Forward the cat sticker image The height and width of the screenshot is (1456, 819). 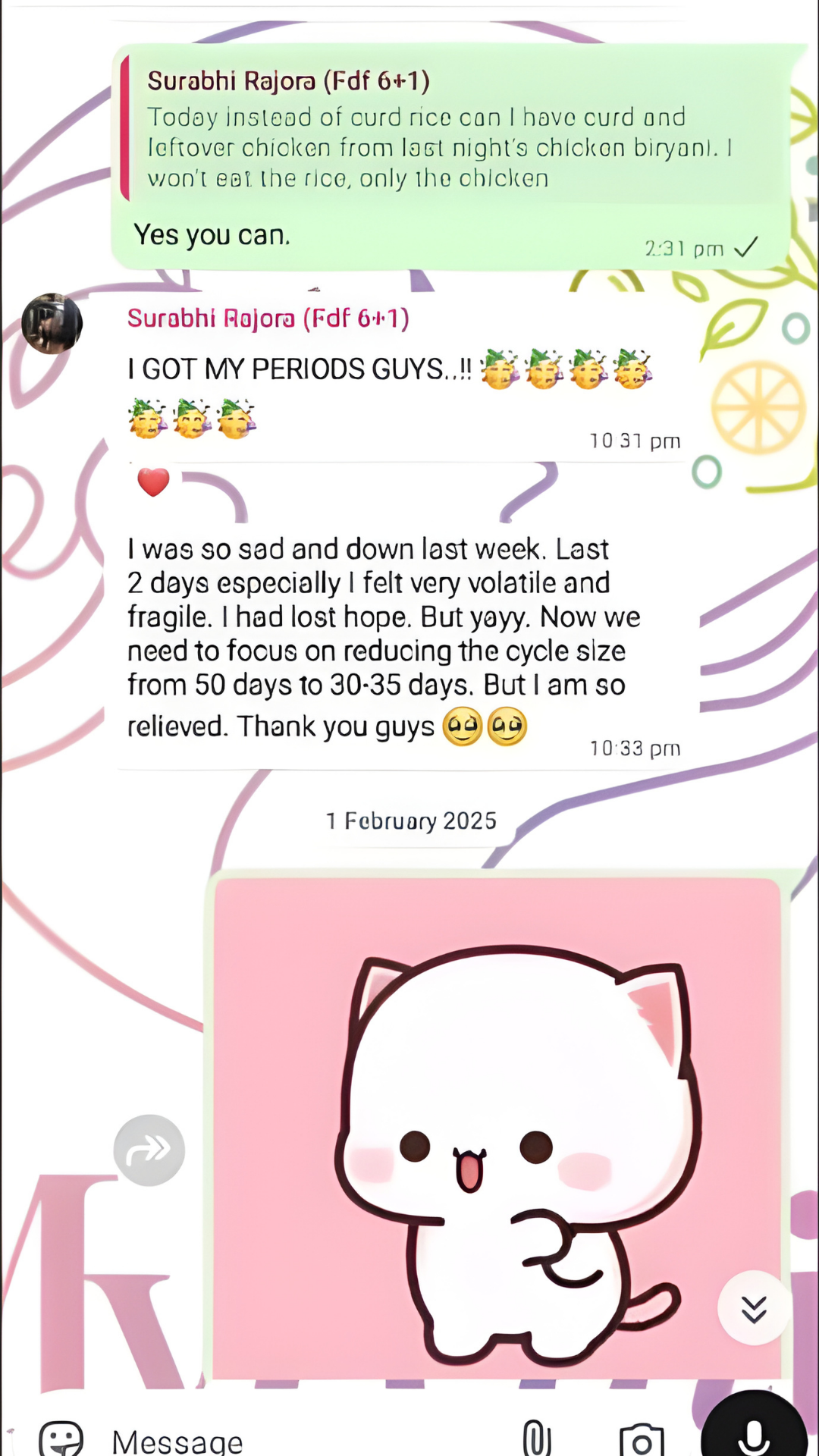(x=149, y=1150)
